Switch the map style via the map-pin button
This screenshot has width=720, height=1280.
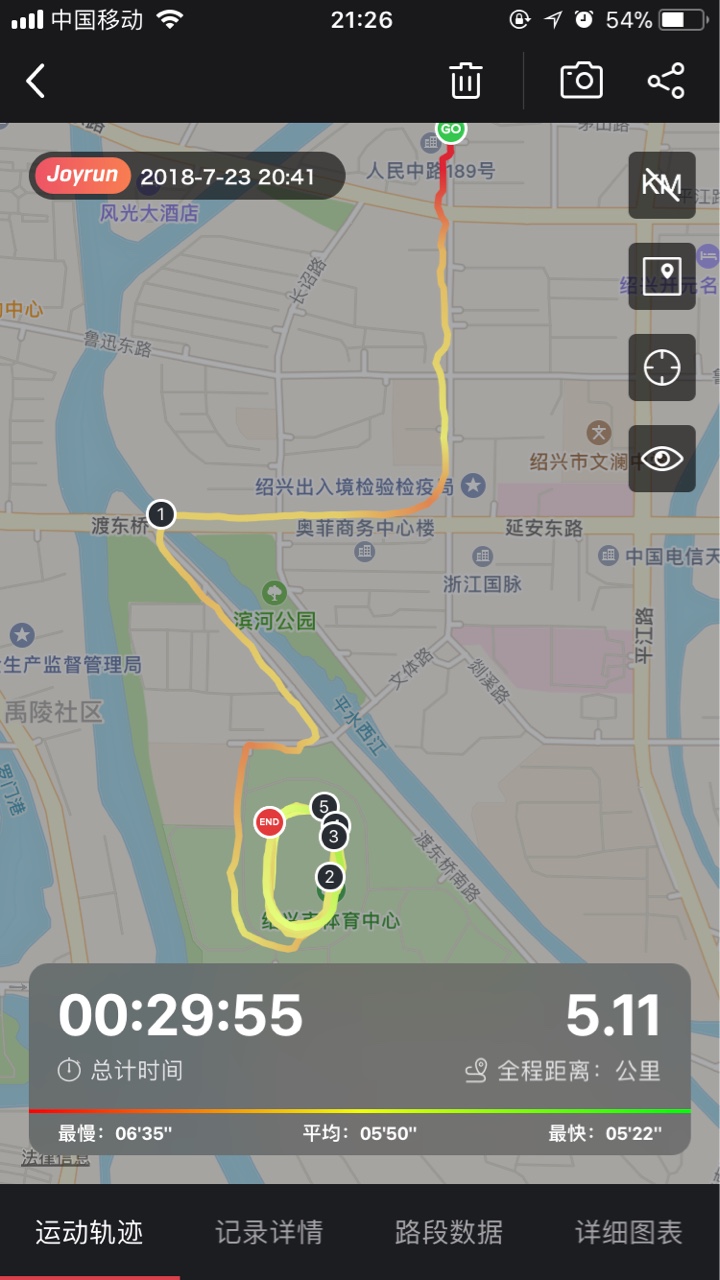(662, 276)
